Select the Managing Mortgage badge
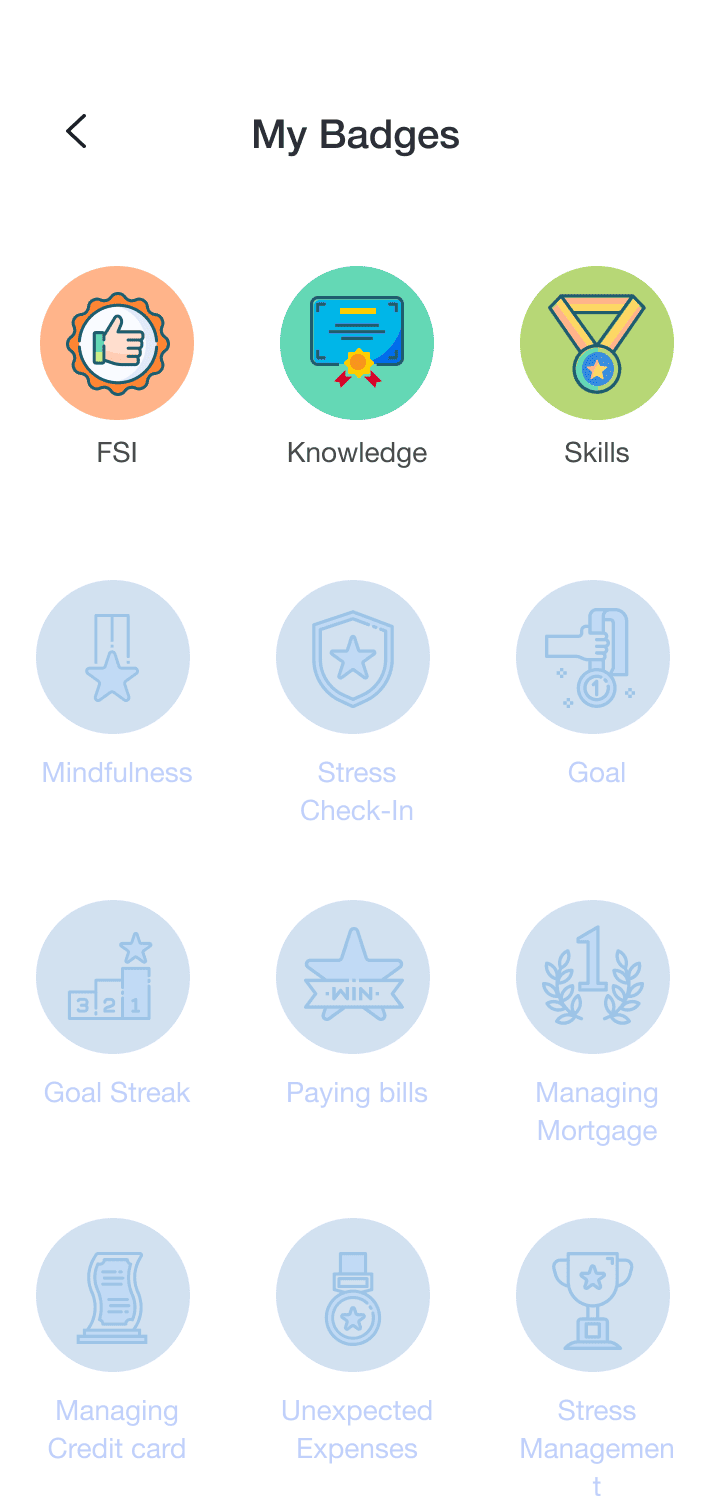 coord(593,977)
